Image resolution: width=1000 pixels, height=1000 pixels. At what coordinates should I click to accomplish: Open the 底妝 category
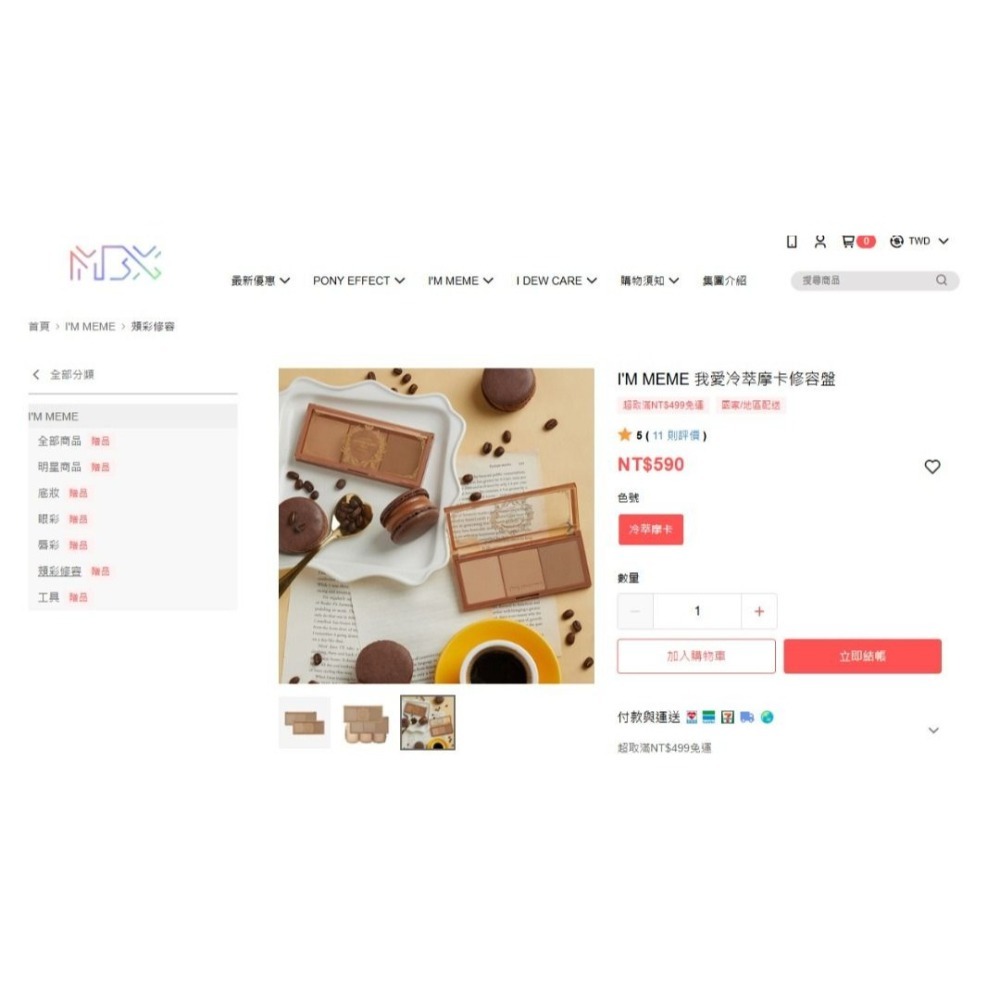point(49,493)
